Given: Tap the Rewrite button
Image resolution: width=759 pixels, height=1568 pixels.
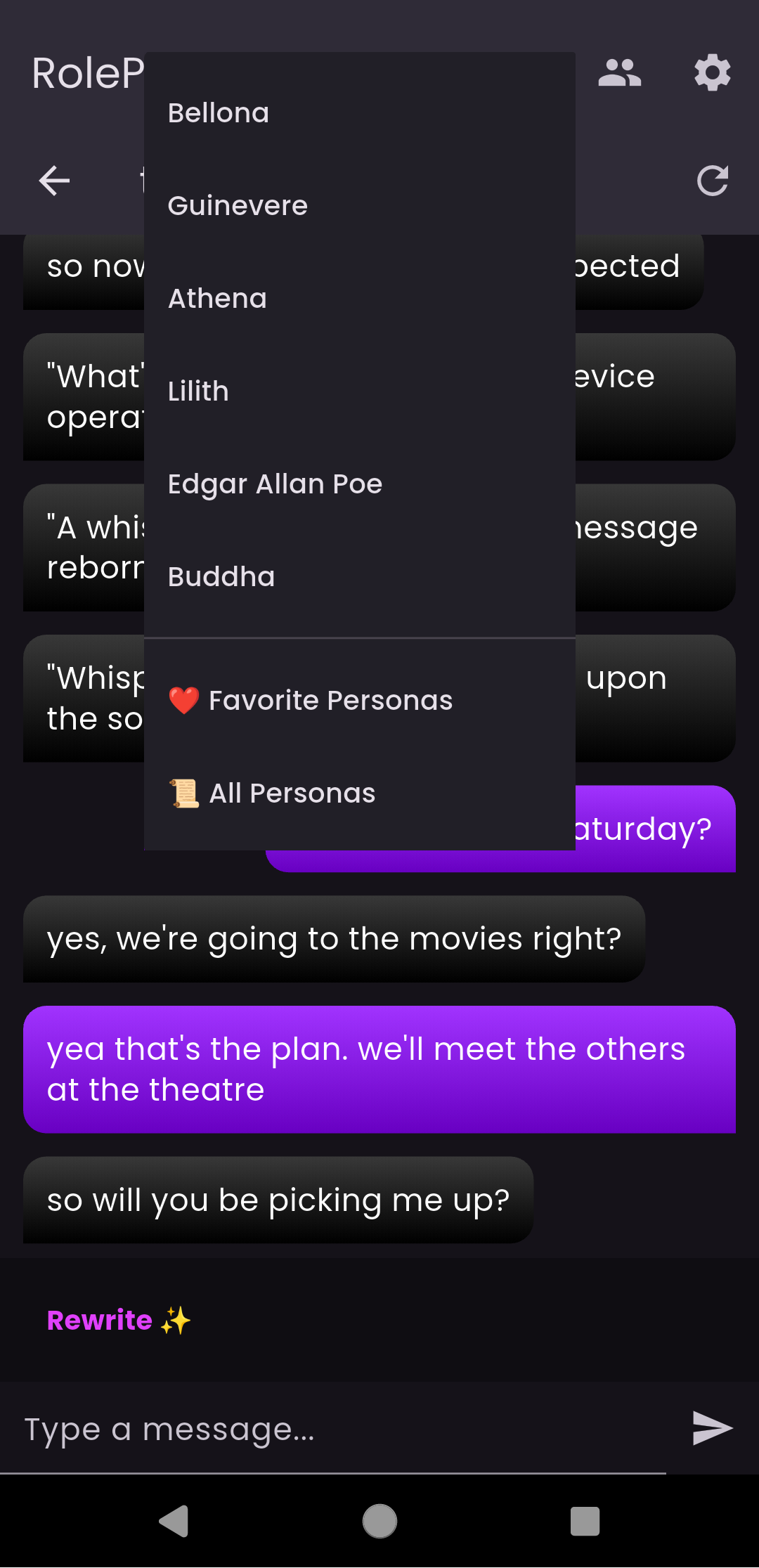Looking at the screenshot, I should coord(118,1321).
